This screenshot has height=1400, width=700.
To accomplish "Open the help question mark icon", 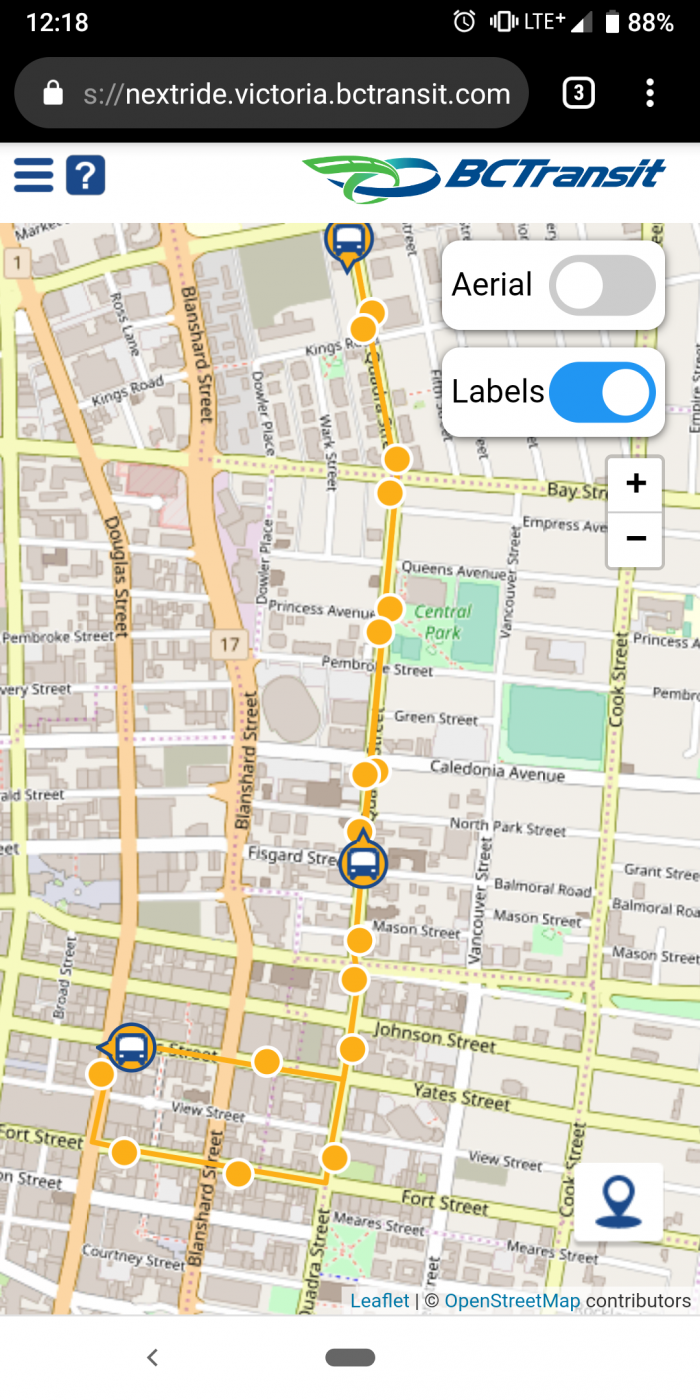I will click(86, 176).
